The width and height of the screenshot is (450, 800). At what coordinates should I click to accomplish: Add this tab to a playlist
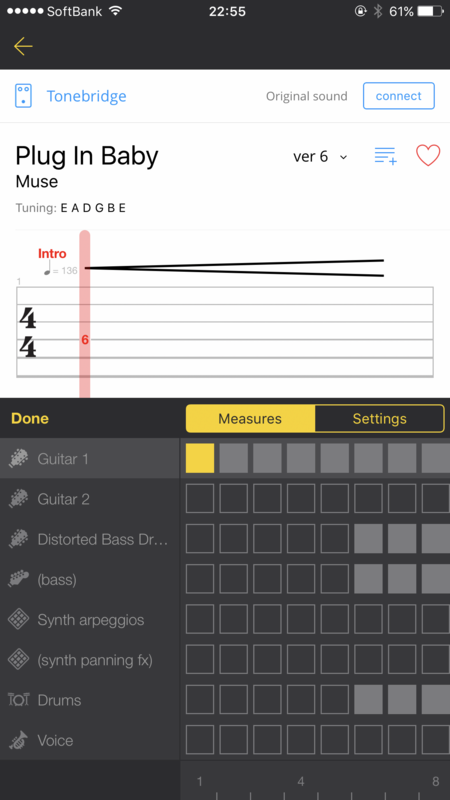(x=386, y=156)
